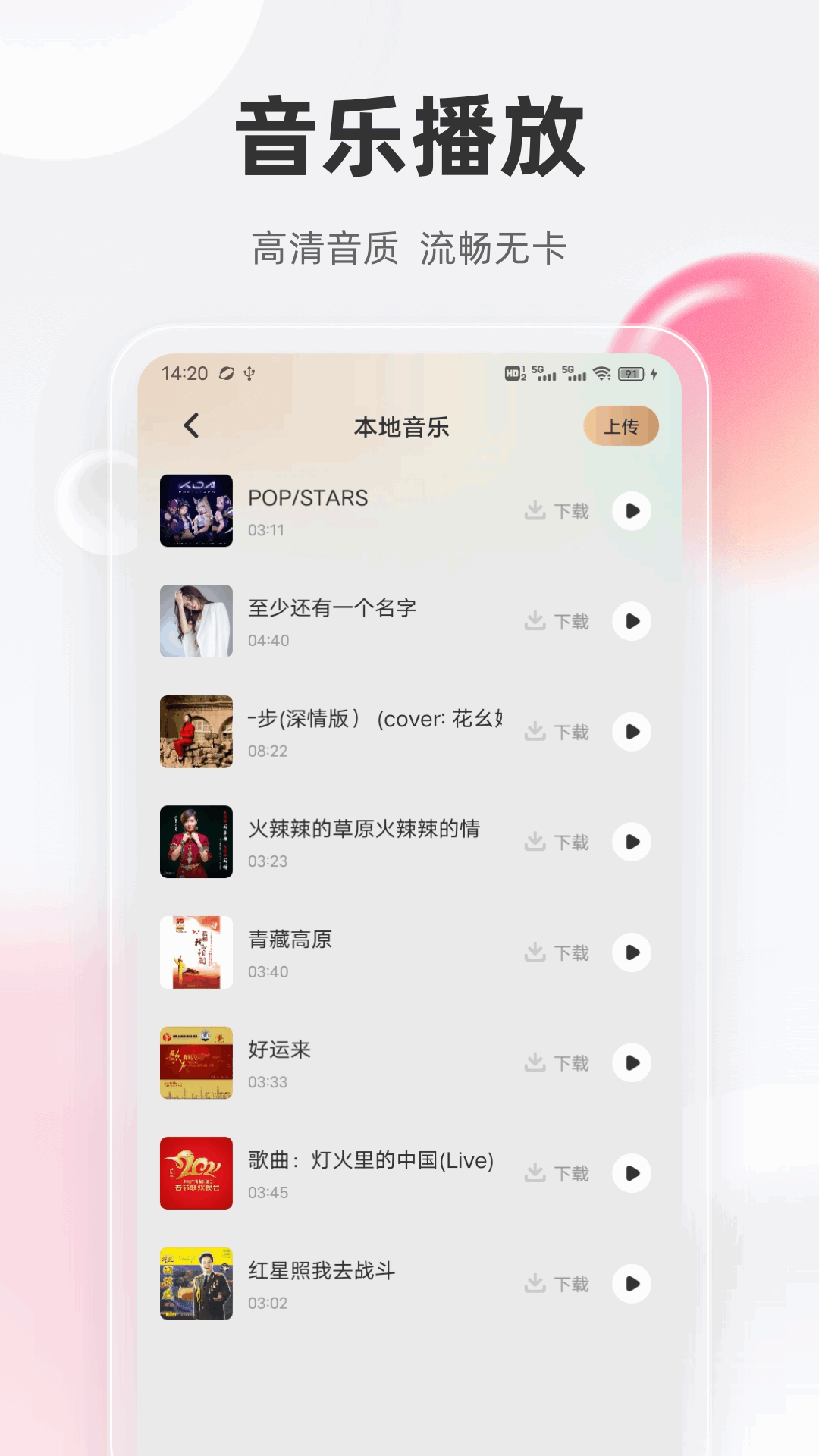Download the song POP/STARS

point(556,510)
